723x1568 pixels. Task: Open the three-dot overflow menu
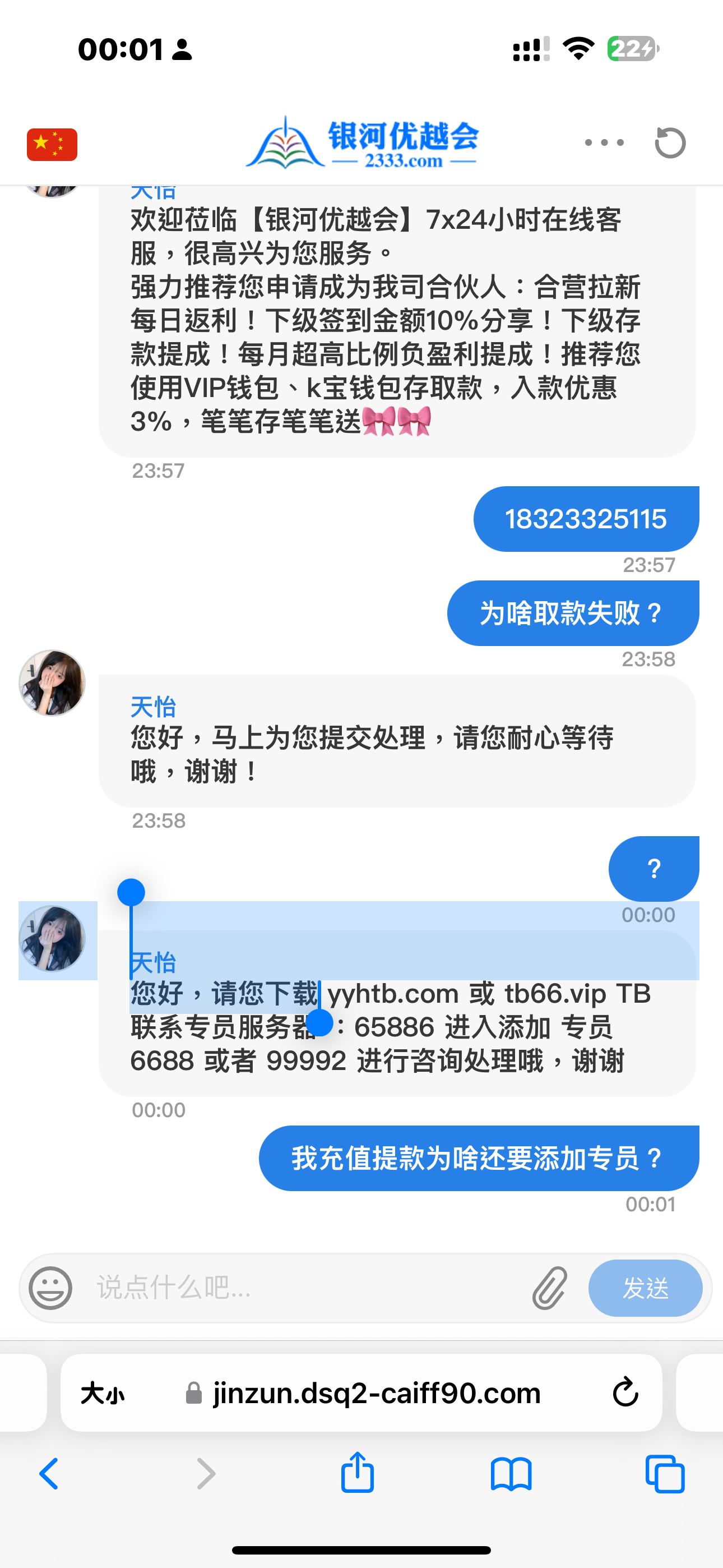click(604, 143)
